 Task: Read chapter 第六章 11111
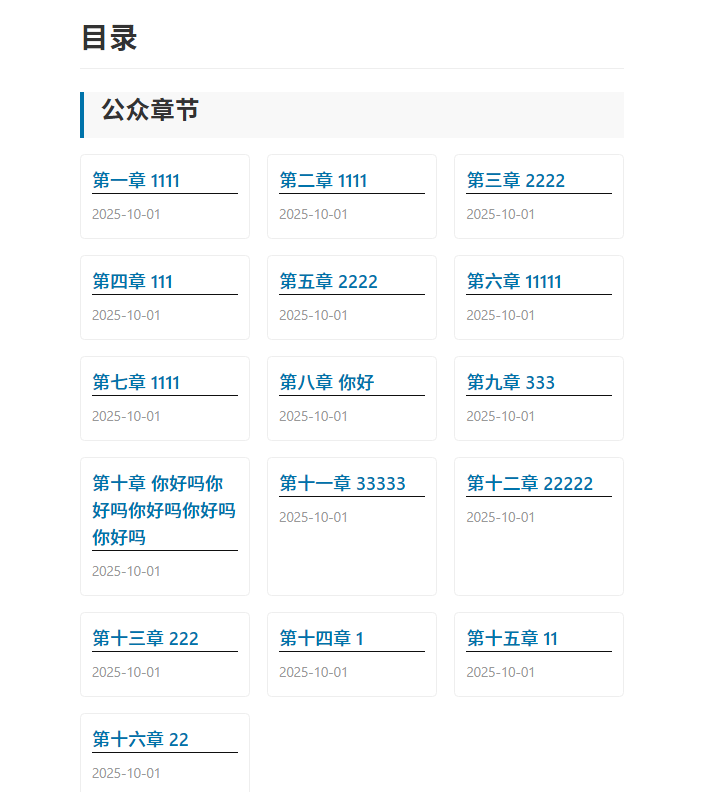coord(514,282)
